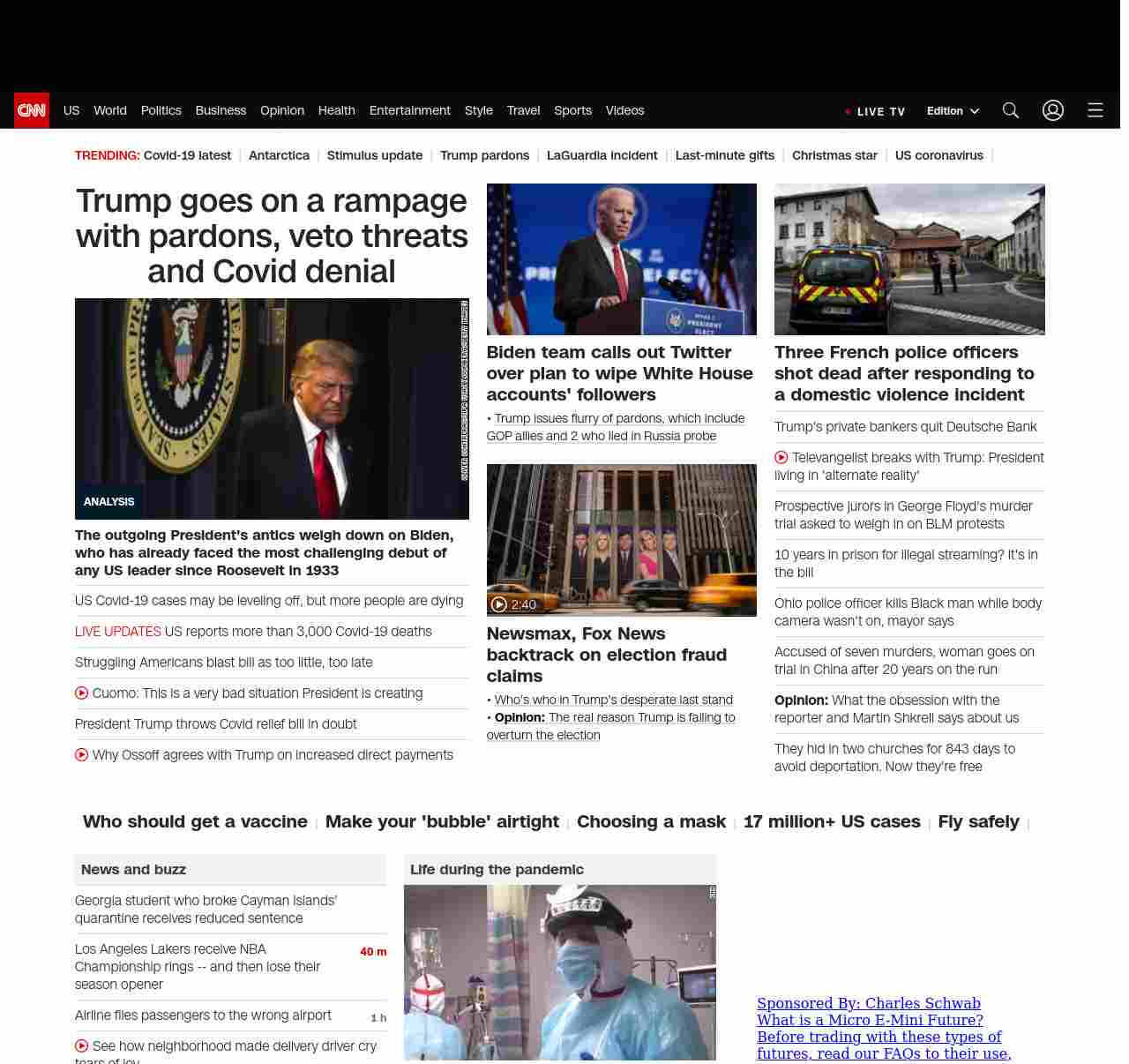The height and width of the screenshot is (1064, 1129).
Task: Watch Live TV
Action: [x=876, y=112]
